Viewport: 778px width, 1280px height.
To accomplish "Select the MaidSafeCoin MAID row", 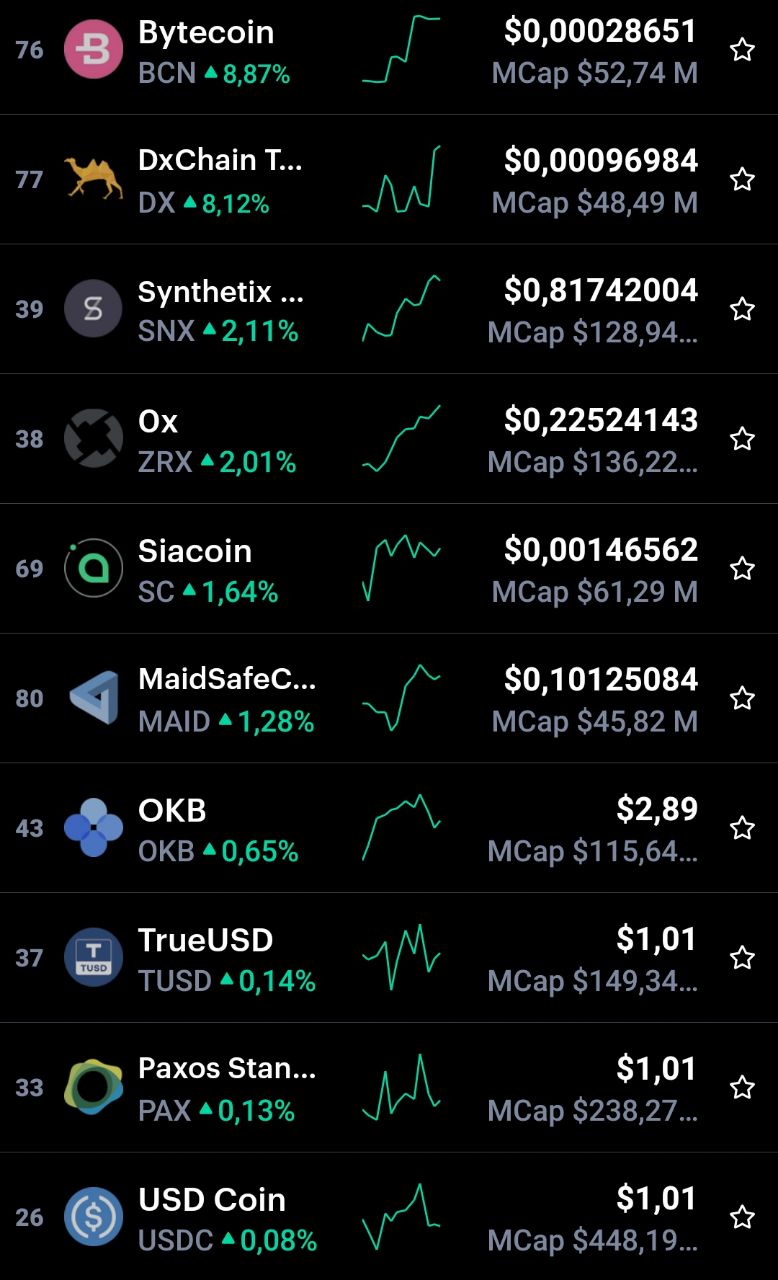I will [389, 698].
